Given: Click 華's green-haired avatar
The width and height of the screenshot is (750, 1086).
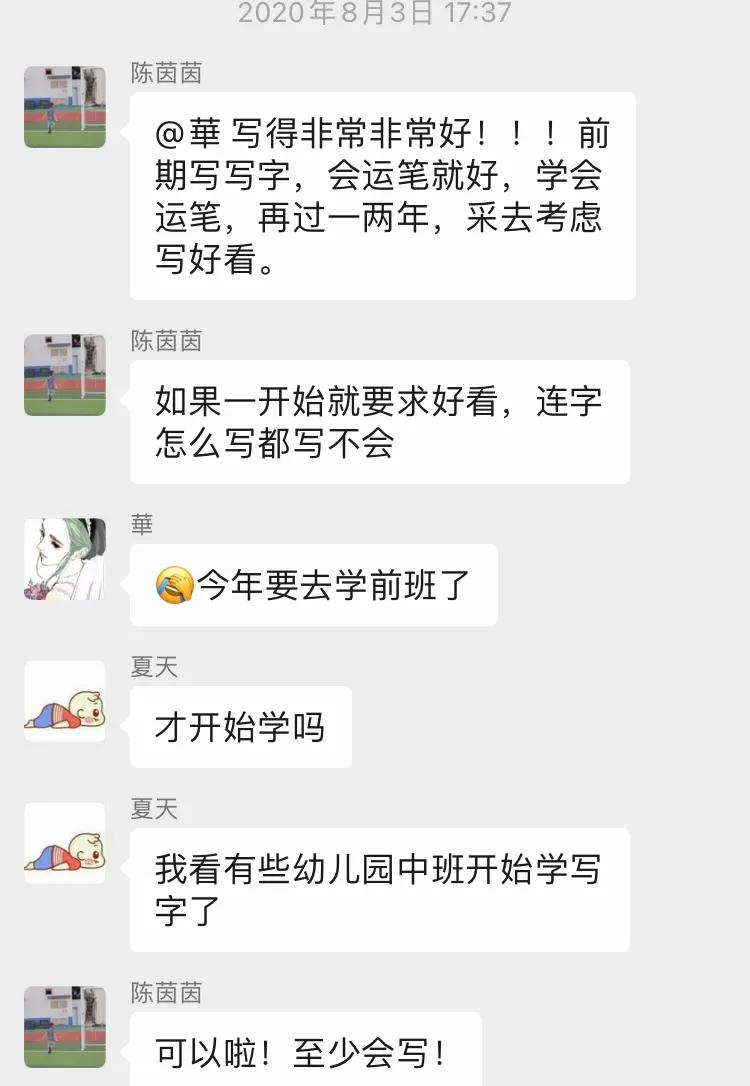Looking at the screenshot, I should tap(64, 560).
